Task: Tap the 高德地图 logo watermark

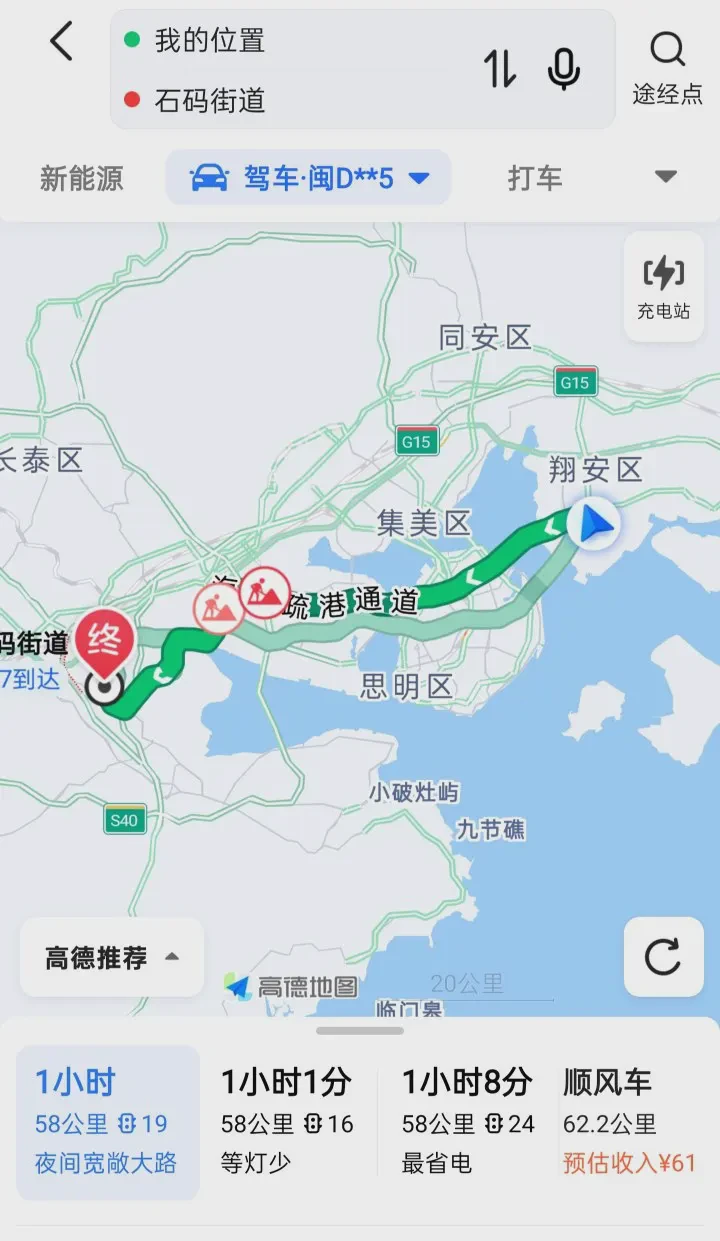Action: (307, 987)
